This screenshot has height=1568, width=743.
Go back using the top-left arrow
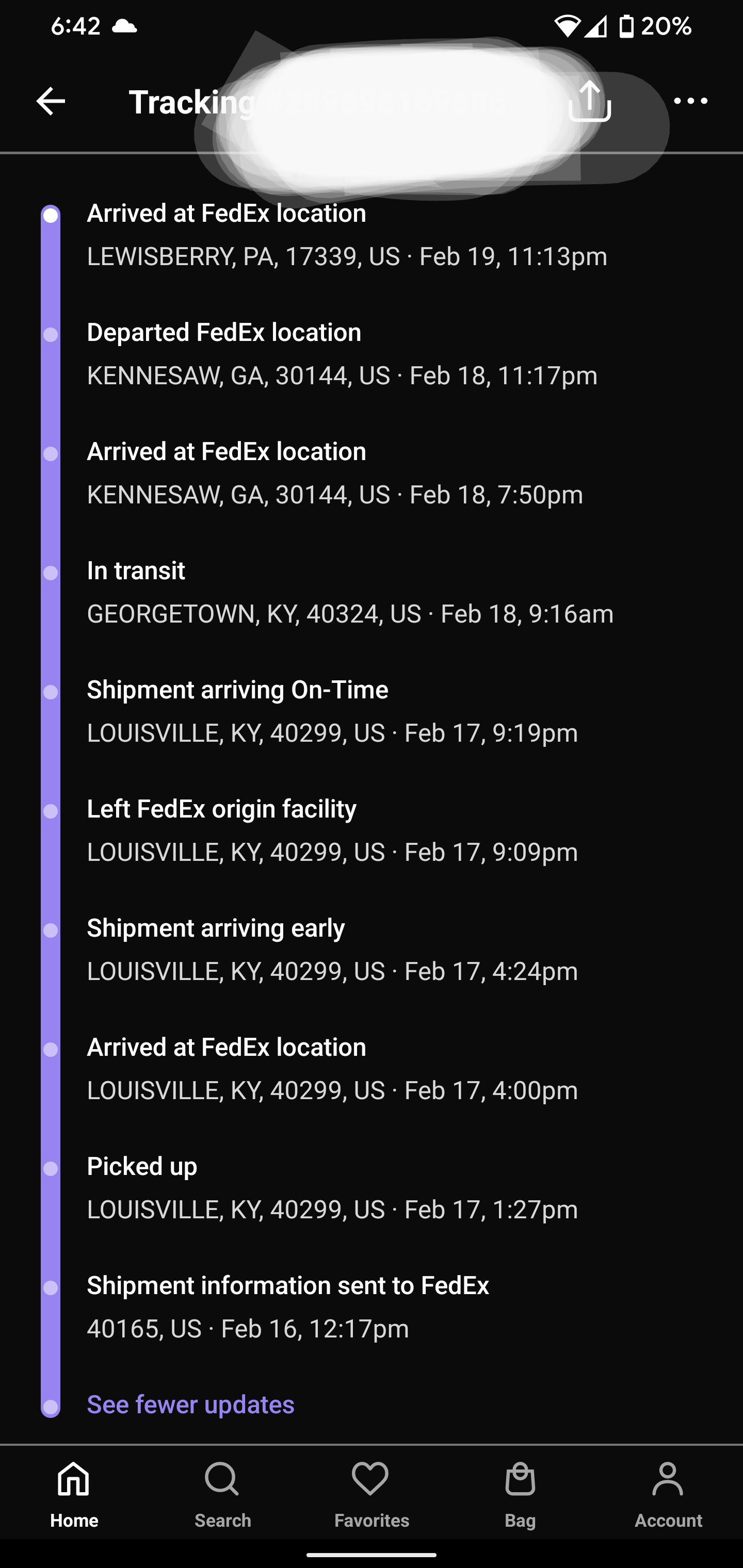pyautogui.click(x=51, y=101)
